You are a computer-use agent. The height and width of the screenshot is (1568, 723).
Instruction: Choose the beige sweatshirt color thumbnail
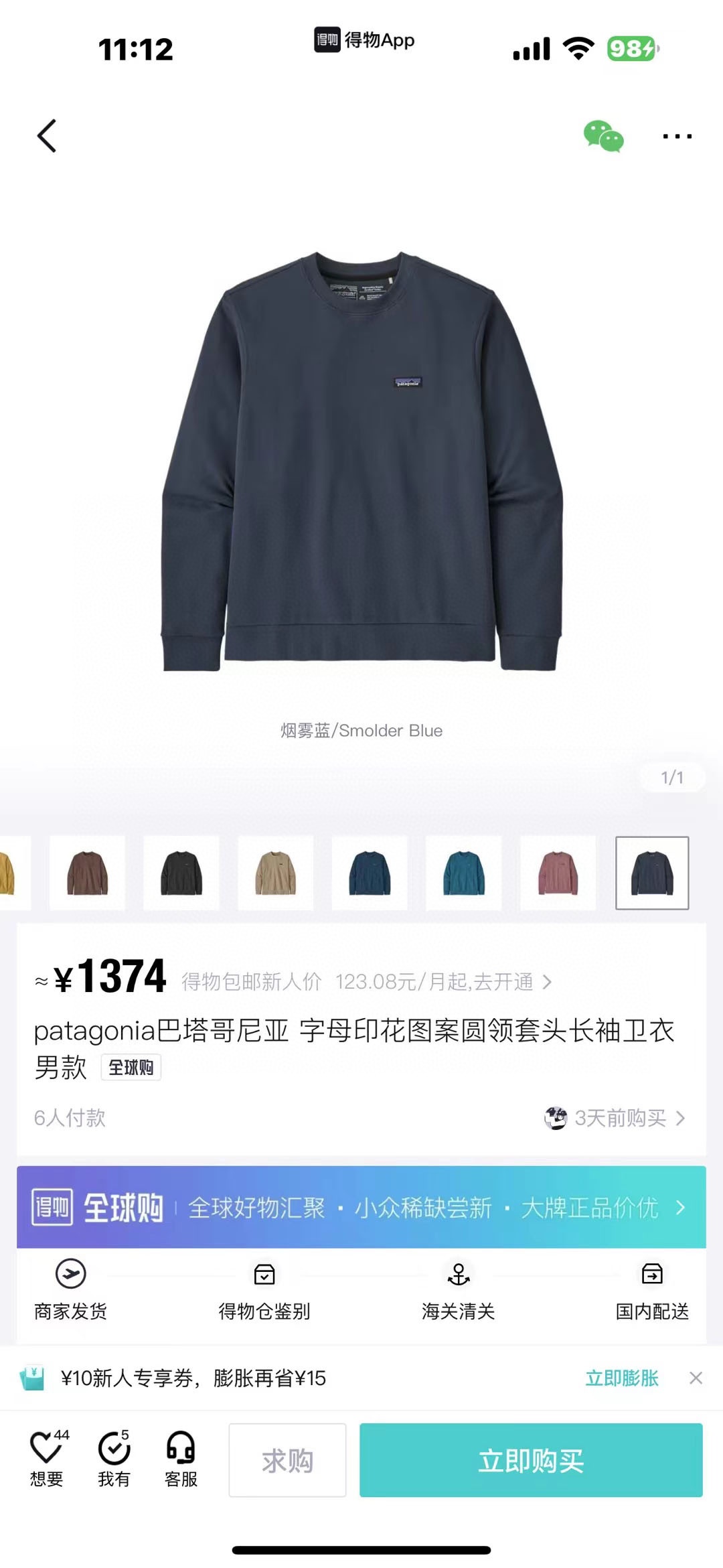pyautogui.click(x=276, y=873)
